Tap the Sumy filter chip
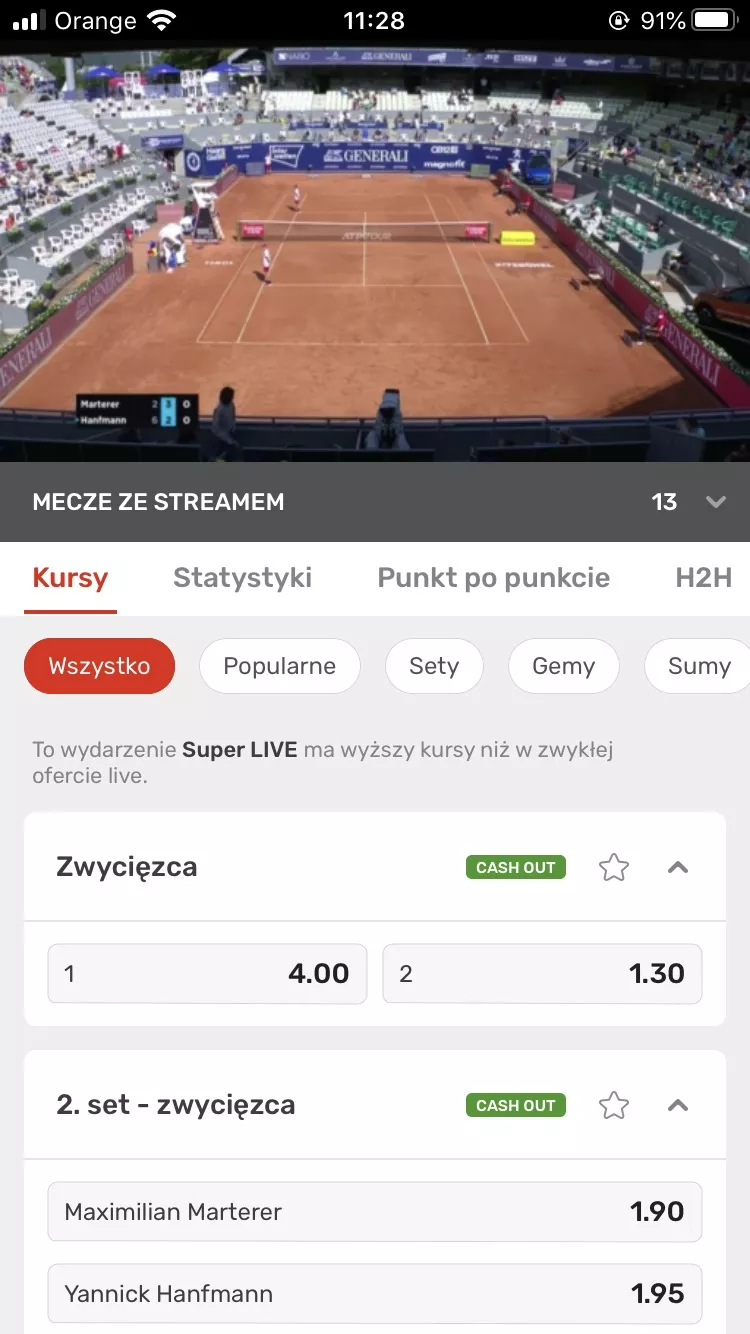Viewport: 750px width, 1334px height. [x=697, y=666]
